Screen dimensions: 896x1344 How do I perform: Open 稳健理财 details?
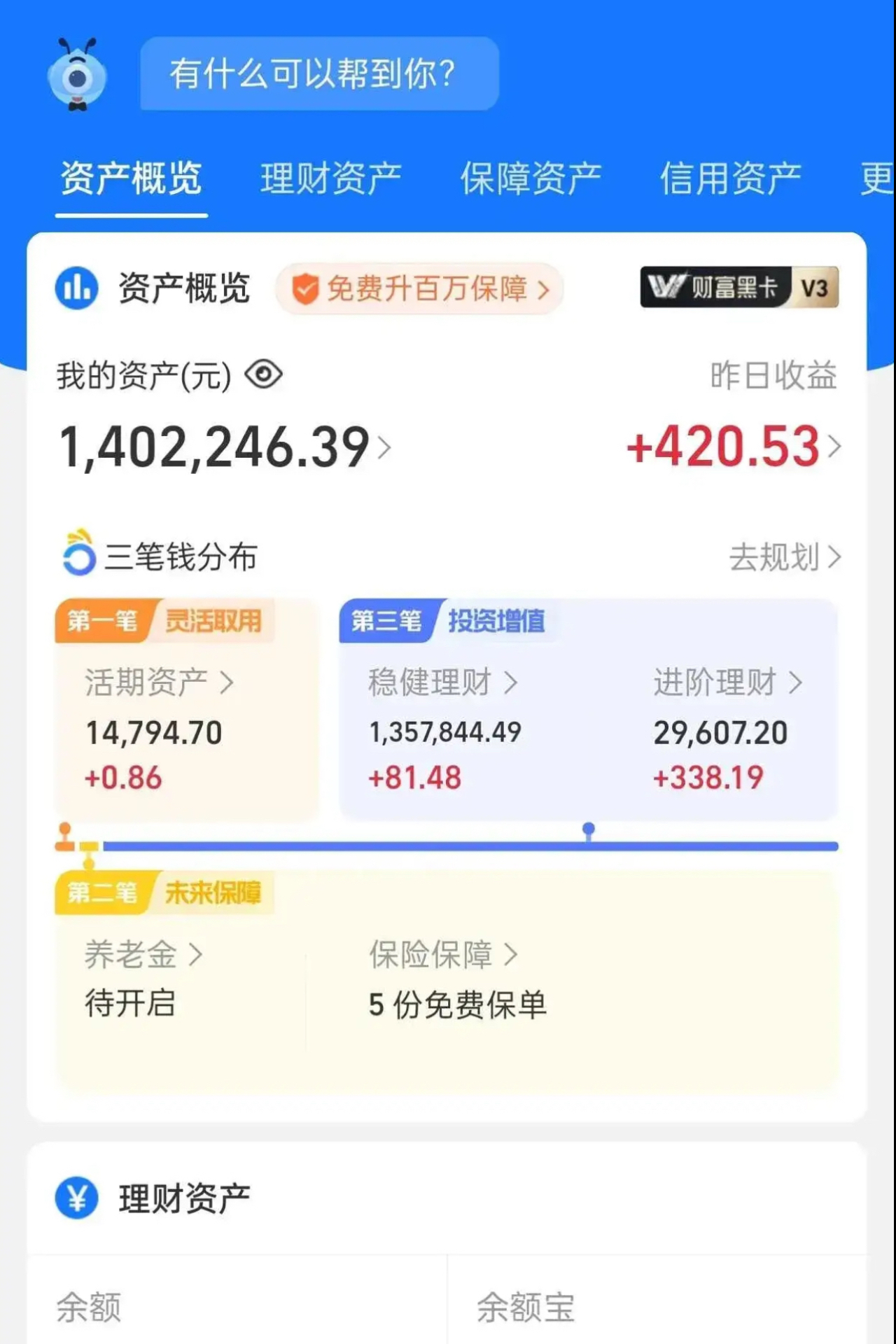click(x=442, y=682)
